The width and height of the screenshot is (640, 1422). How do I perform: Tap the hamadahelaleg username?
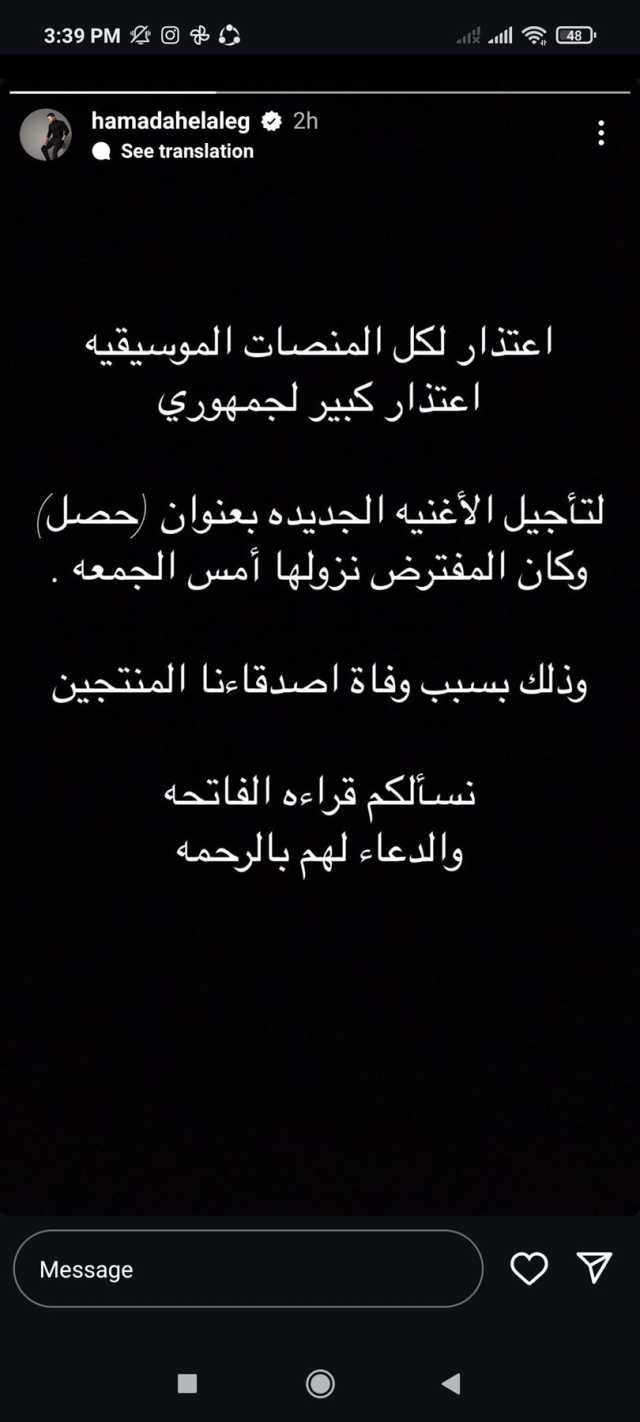click(170, 121)
